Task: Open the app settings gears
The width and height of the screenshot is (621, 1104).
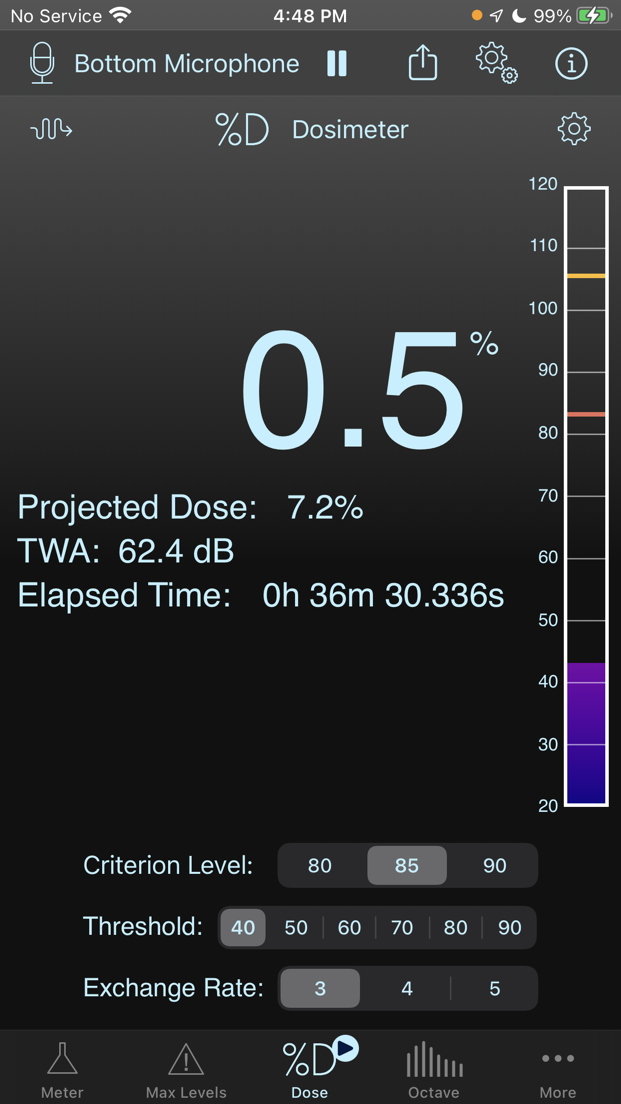Action: coord(496,63)
